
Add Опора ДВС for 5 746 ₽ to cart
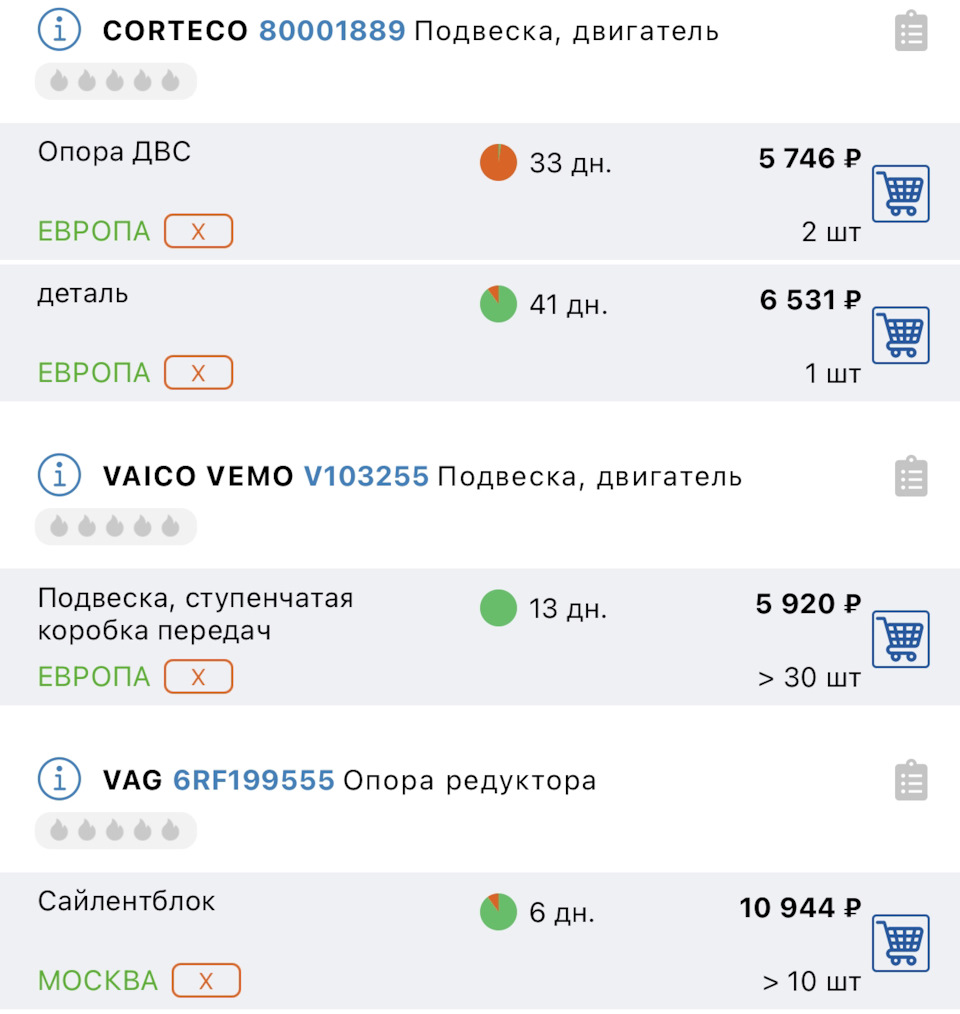[x=900, y=193]
